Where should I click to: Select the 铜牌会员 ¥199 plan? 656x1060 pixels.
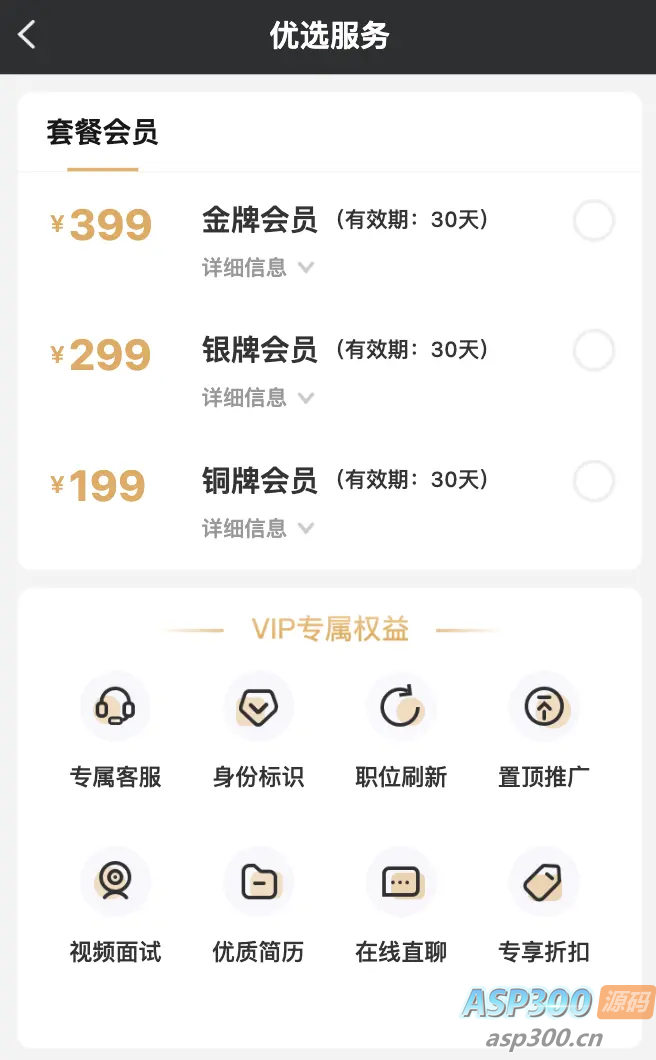(593, 481)
